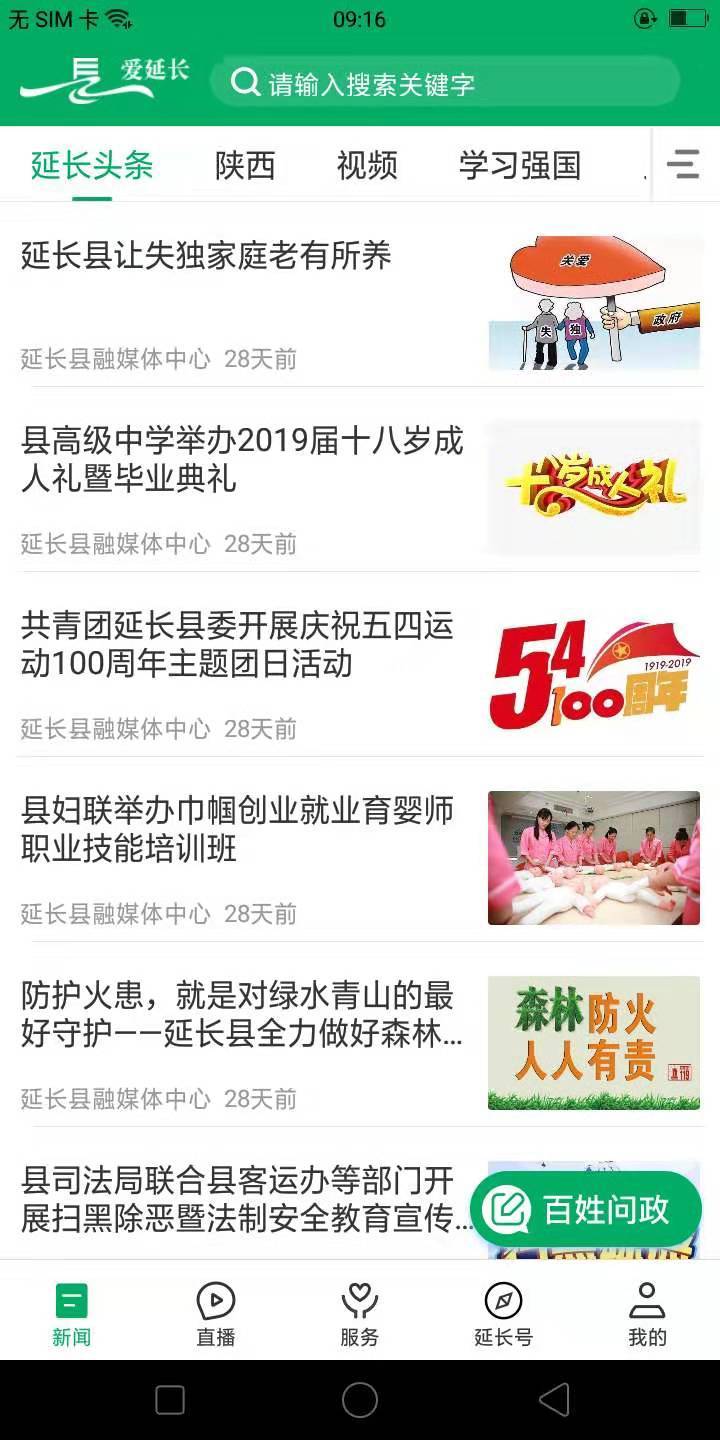The image size is (720, 1440).
Task: Open the 直播 live stream section
Action: point(214,1313)
